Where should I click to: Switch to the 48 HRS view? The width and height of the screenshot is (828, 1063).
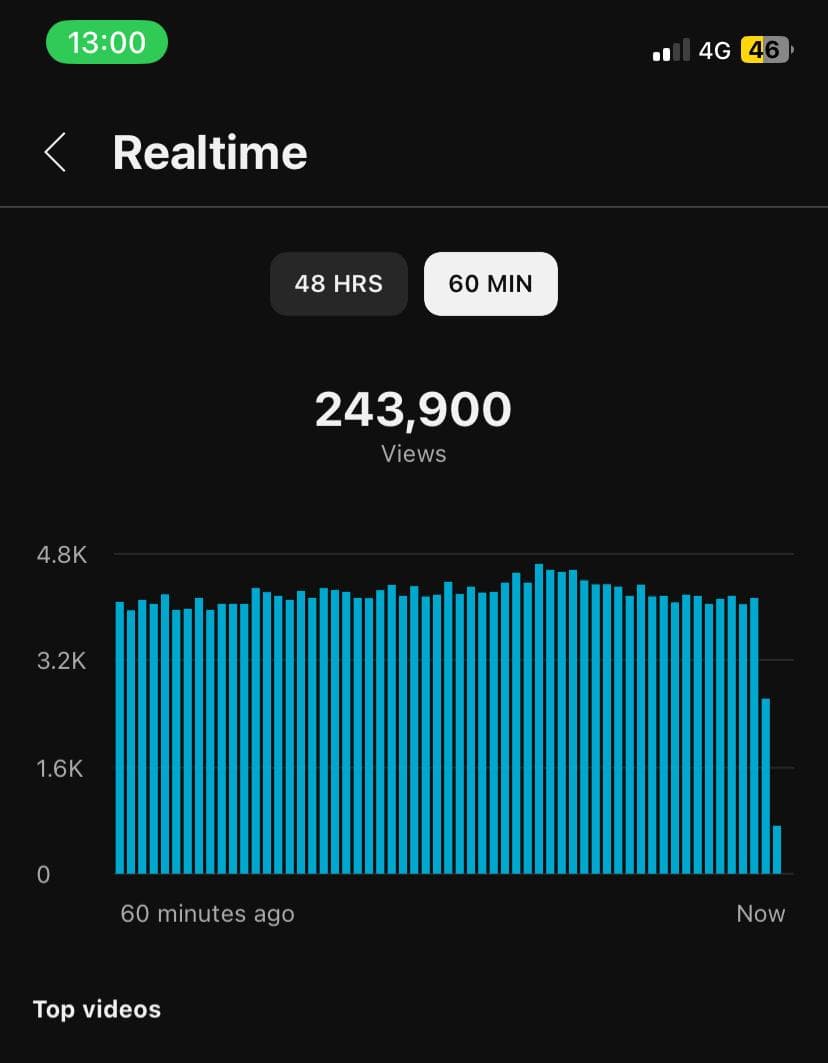338,284
